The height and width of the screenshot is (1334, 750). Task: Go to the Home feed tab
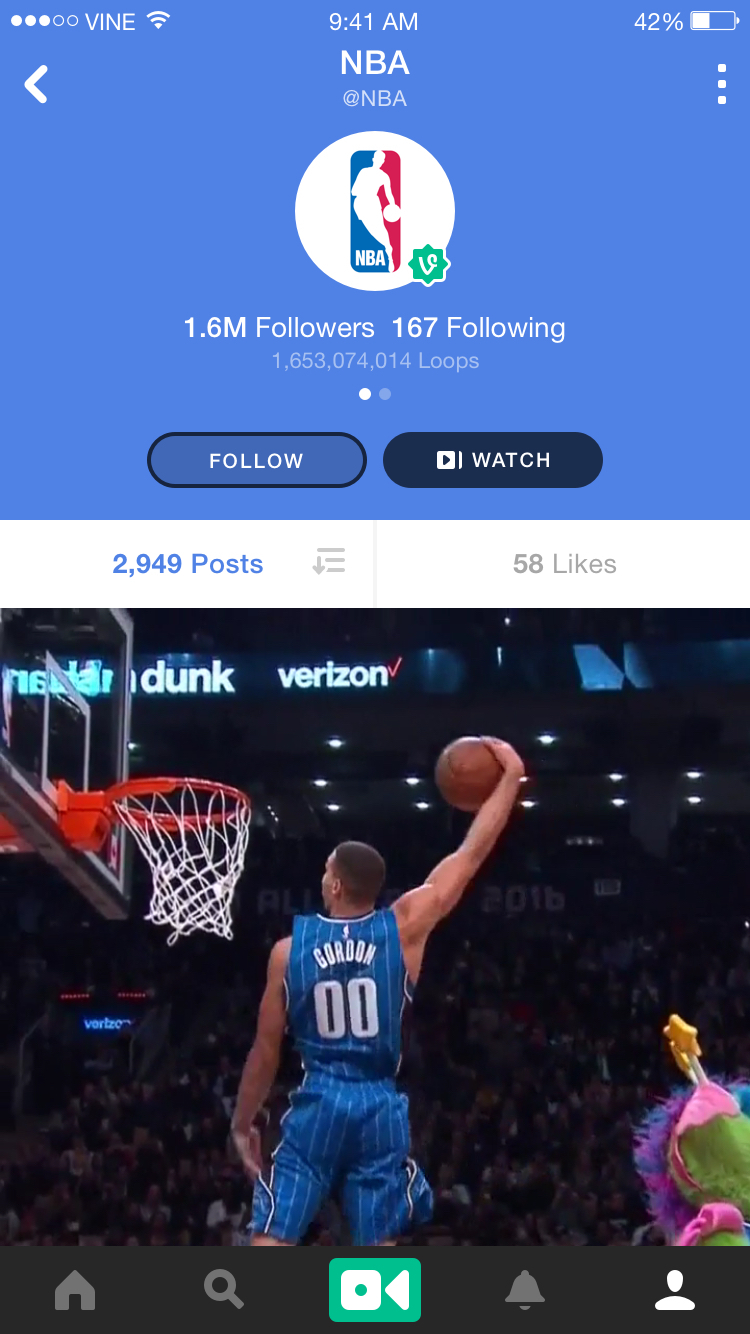point(75,1290)
